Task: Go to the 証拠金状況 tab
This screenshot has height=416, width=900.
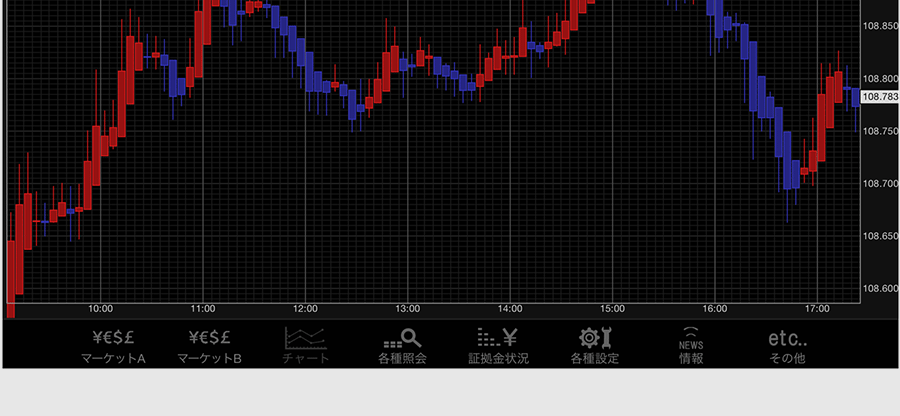Action: pyautogui.click(x=498, y=345)
